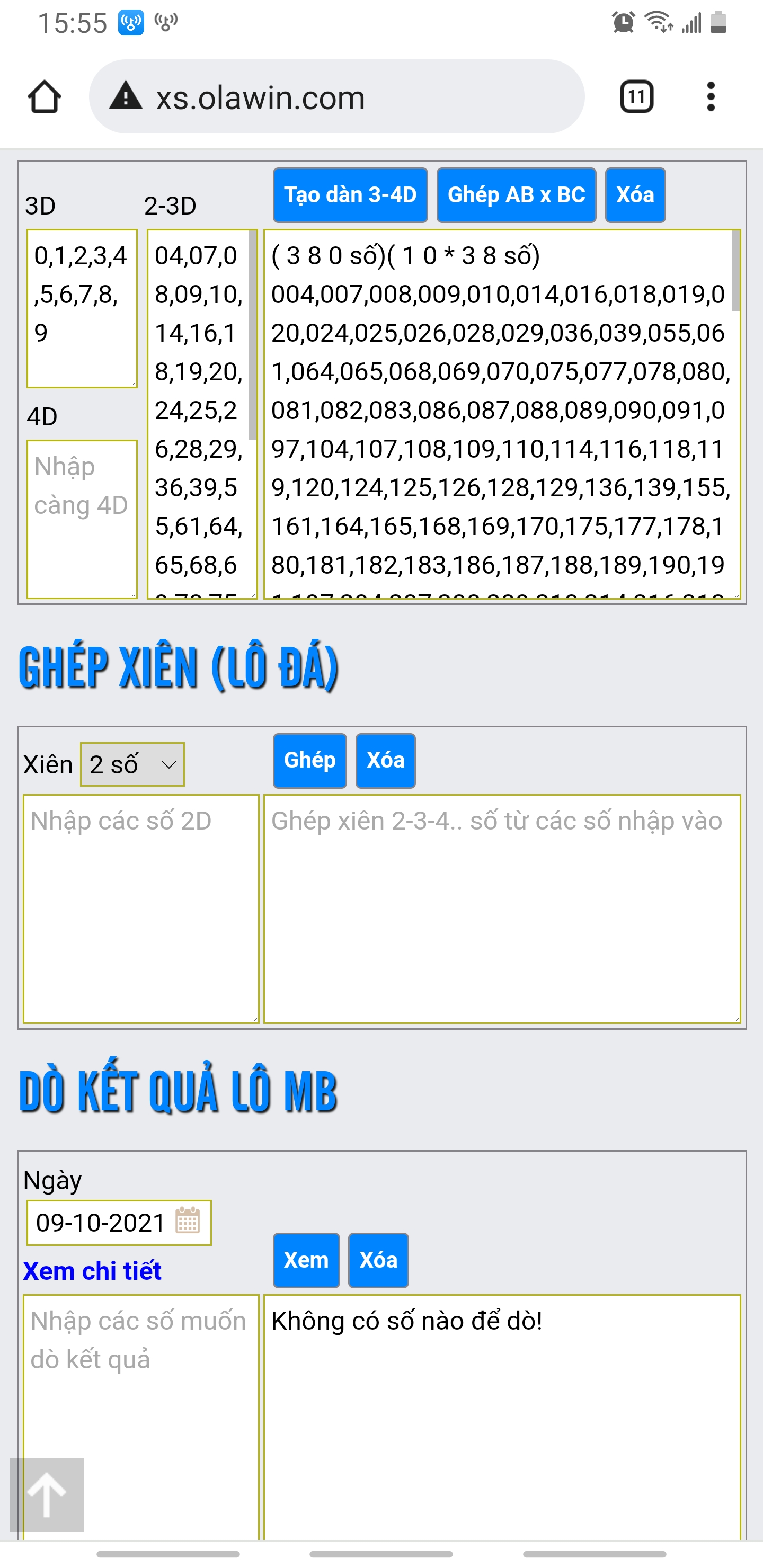This screenshot has height=1568, width=763.
Task: Tap the Tạo dàn 3-4D button
Action: [350, 195]
